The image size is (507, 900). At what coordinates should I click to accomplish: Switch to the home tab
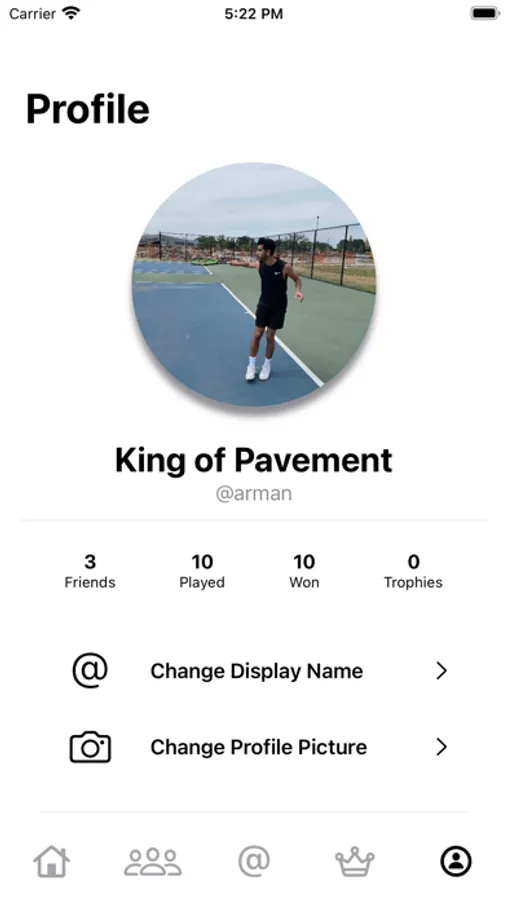pyautogui.click(x=52, y=862)
